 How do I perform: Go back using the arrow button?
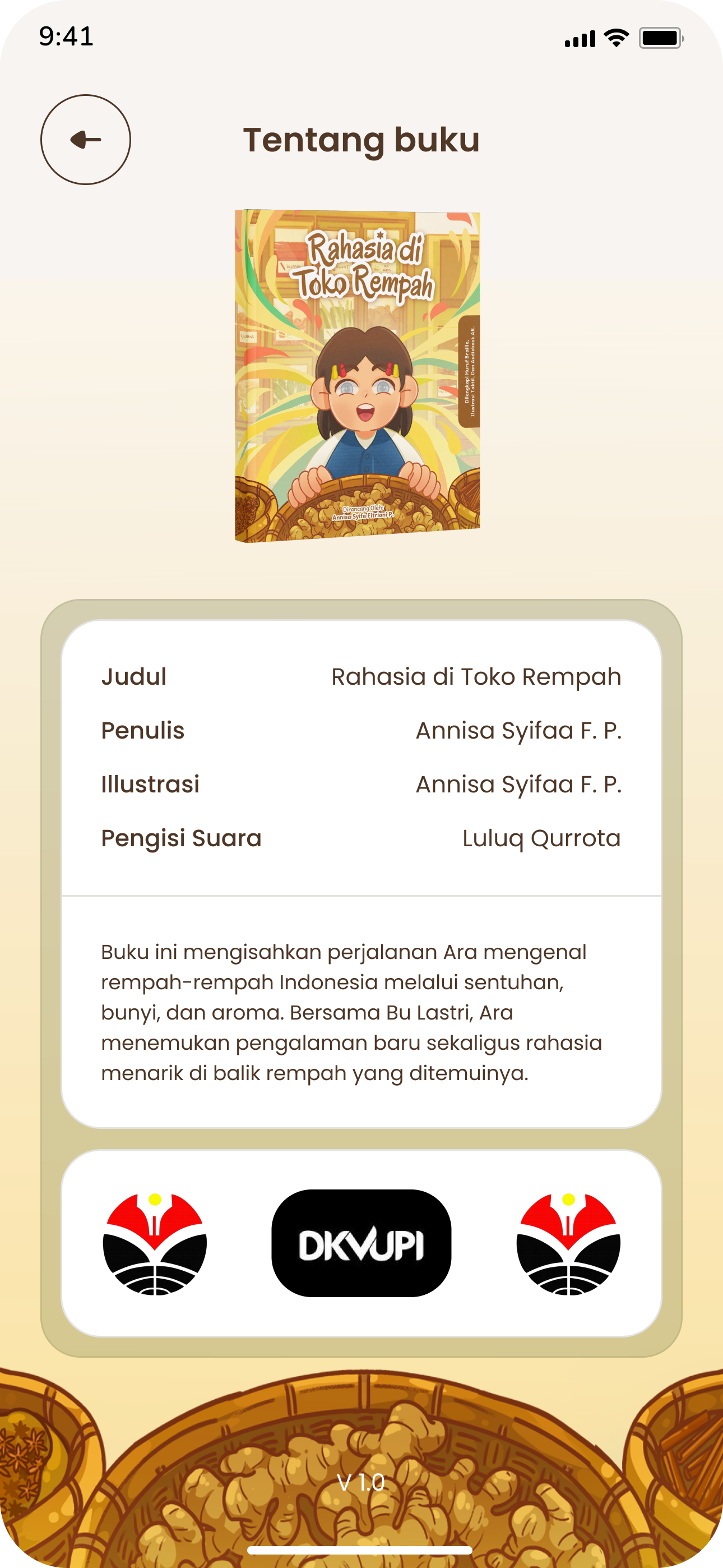[x=86, y=140]
